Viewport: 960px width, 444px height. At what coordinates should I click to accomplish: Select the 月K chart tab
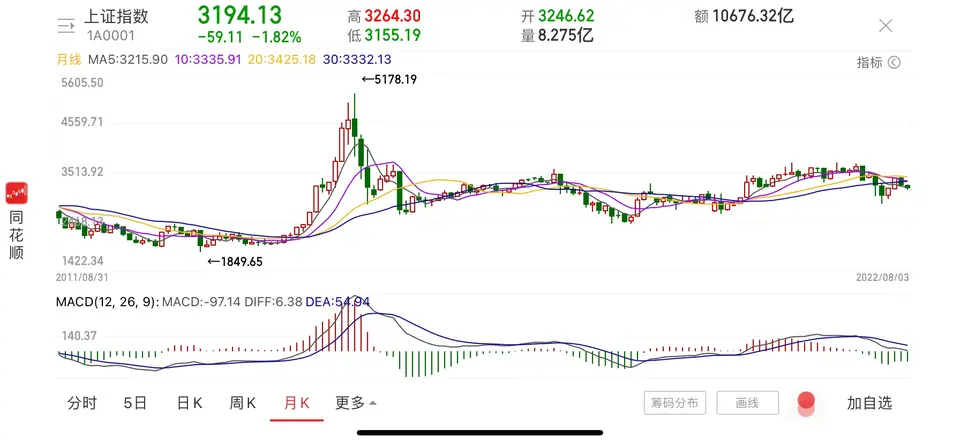(x=297, y=403)
